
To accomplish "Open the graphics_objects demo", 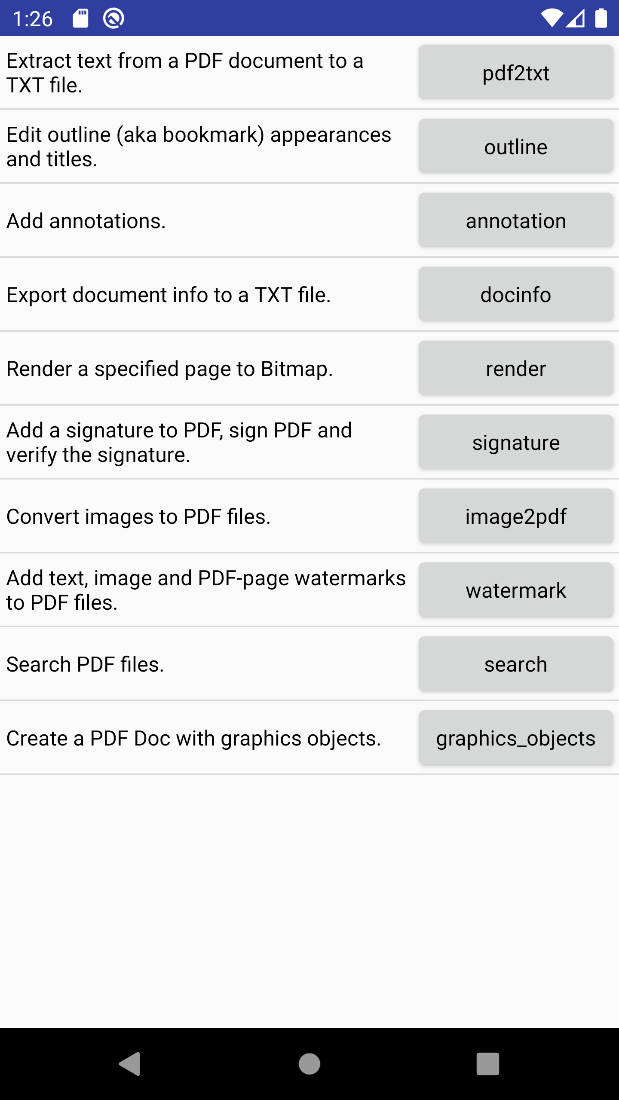I will pos(515,739).
